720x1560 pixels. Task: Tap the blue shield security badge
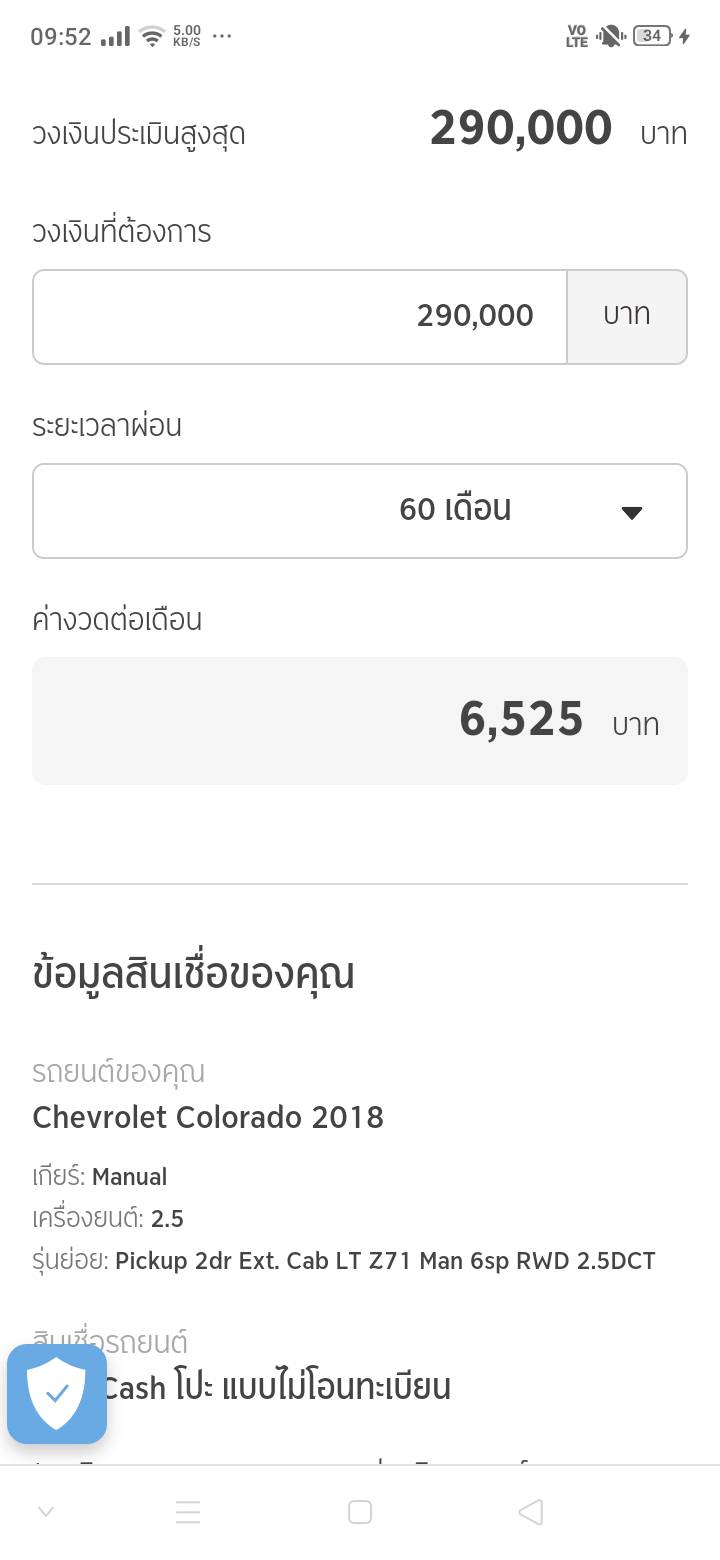[x=57, y=1393]
